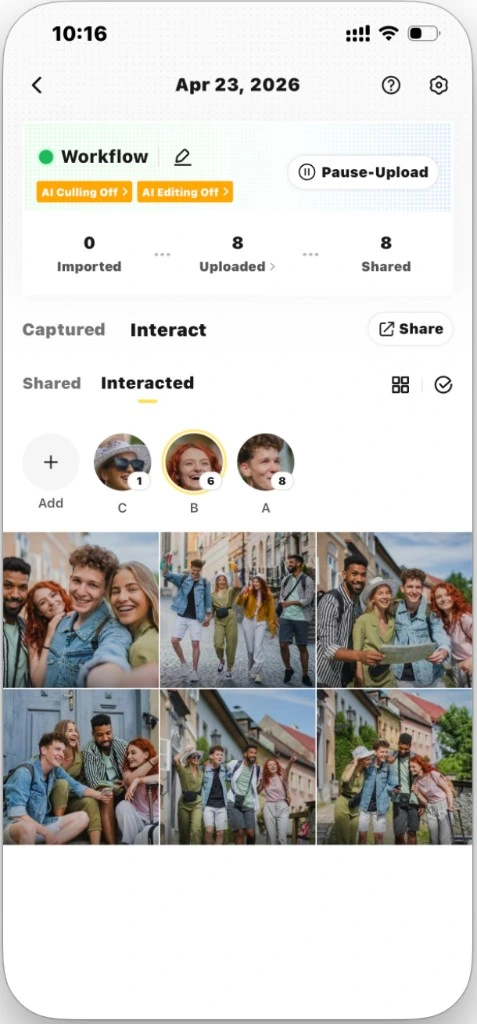Viewport: 477px width, 1024px height.
Task: Filter photos by person A
Action: 265,462
